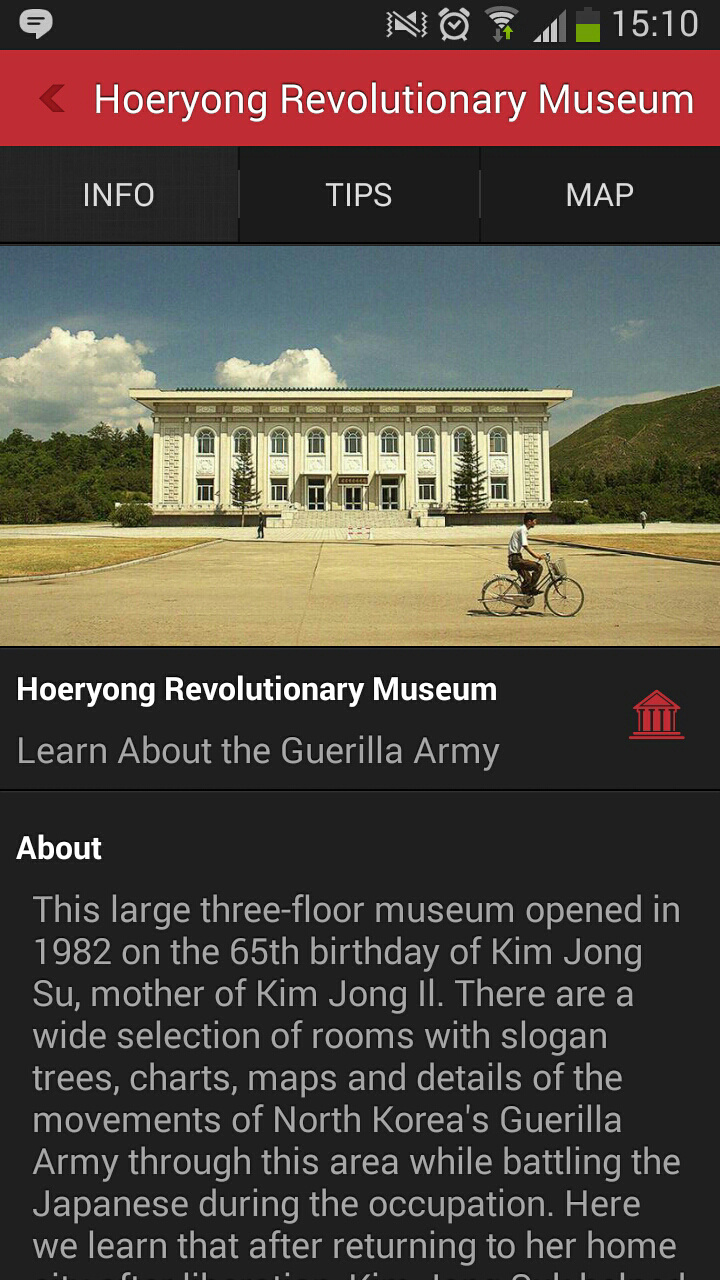This screenshot has width=720, height=1280.
Task: Select the MAP tab
Action: pyautogui.click(x=600, y=195)
